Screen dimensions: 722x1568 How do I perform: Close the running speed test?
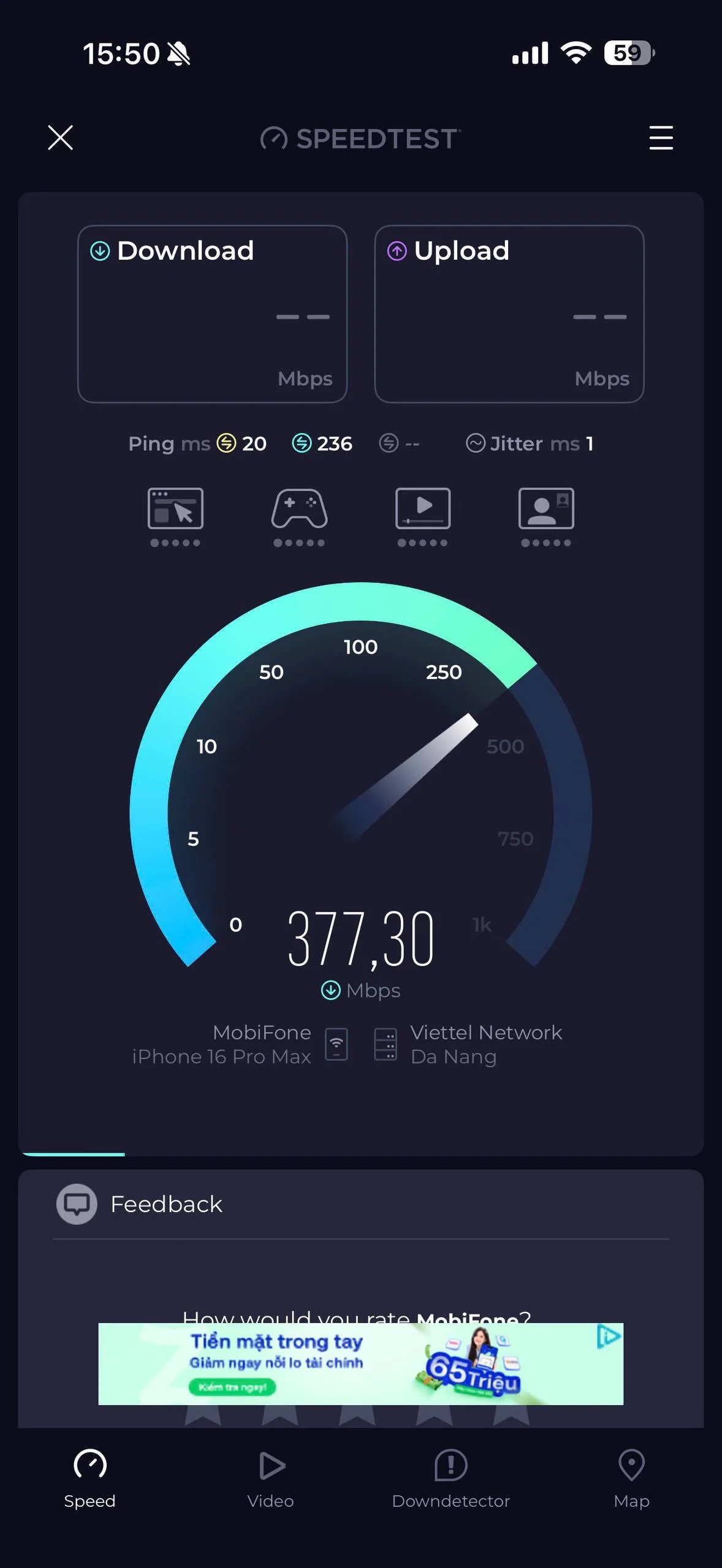pos(60,137)
